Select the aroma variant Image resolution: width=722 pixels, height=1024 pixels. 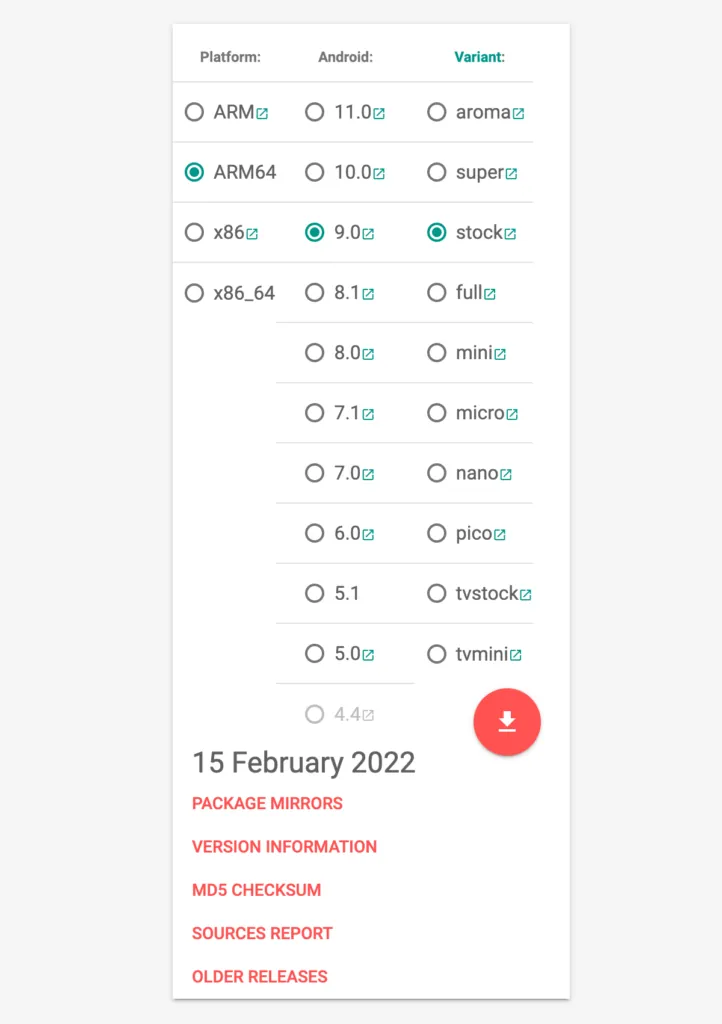click(436, 112)
